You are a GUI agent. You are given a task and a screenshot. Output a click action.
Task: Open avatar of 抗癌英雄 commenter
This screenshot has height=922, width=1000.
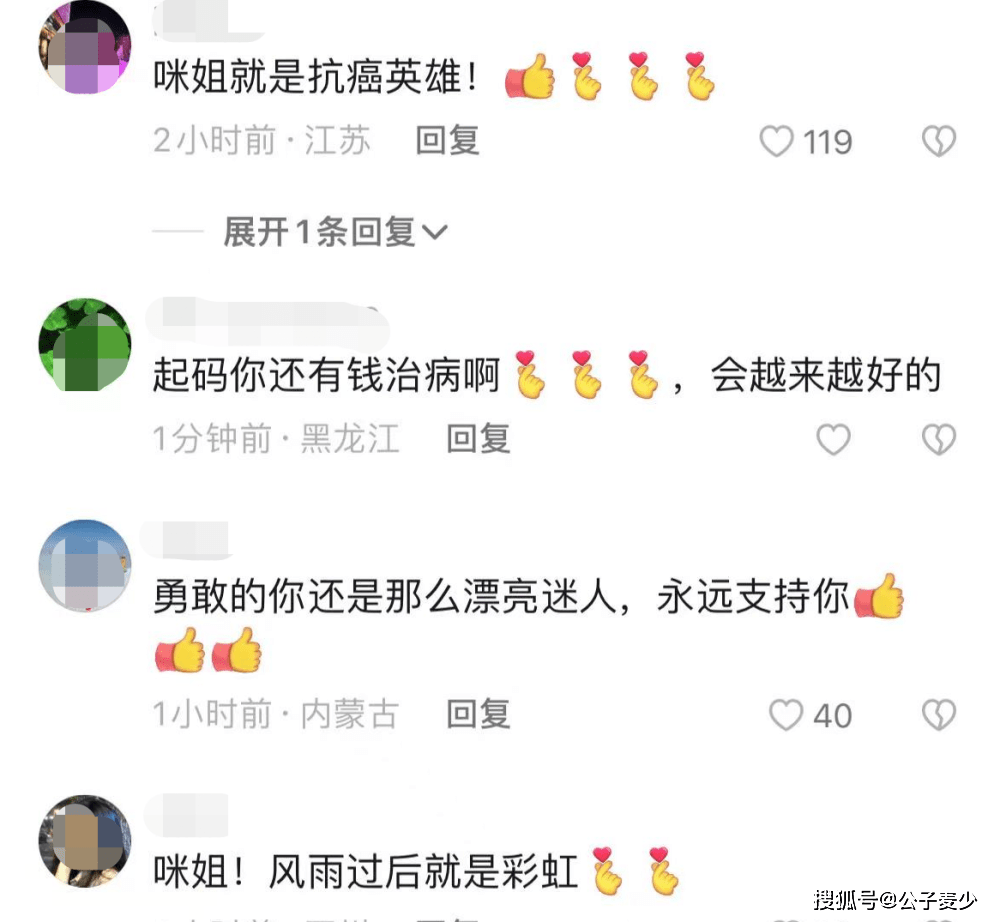(85, 47)
